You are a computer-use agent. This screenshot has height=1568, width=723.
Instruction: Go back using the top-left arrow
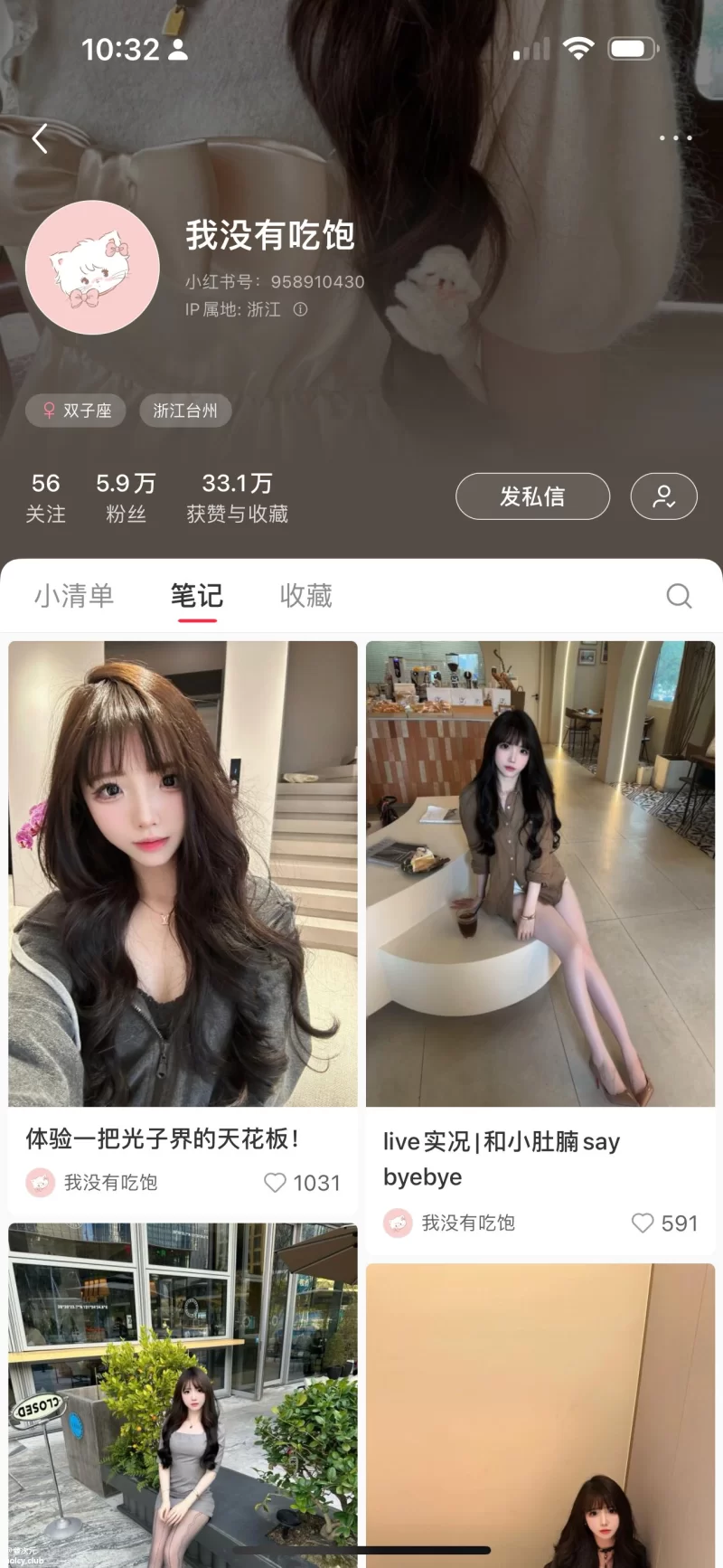pyautogui.click(x=40, y=138)
